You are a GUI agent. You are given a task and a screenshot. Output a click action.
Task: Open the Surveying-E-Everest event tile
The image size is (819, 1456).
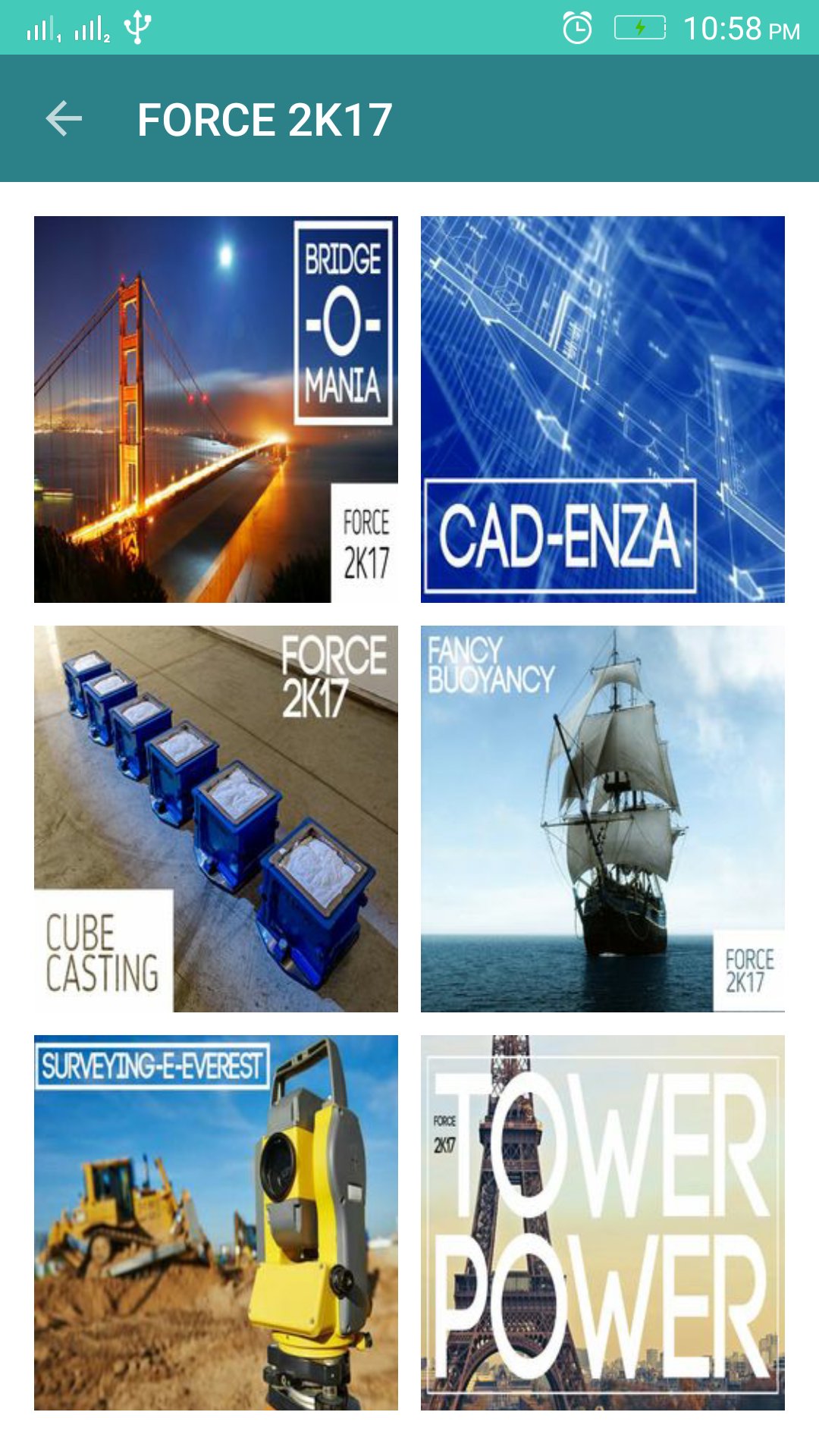click(216, 1222)
